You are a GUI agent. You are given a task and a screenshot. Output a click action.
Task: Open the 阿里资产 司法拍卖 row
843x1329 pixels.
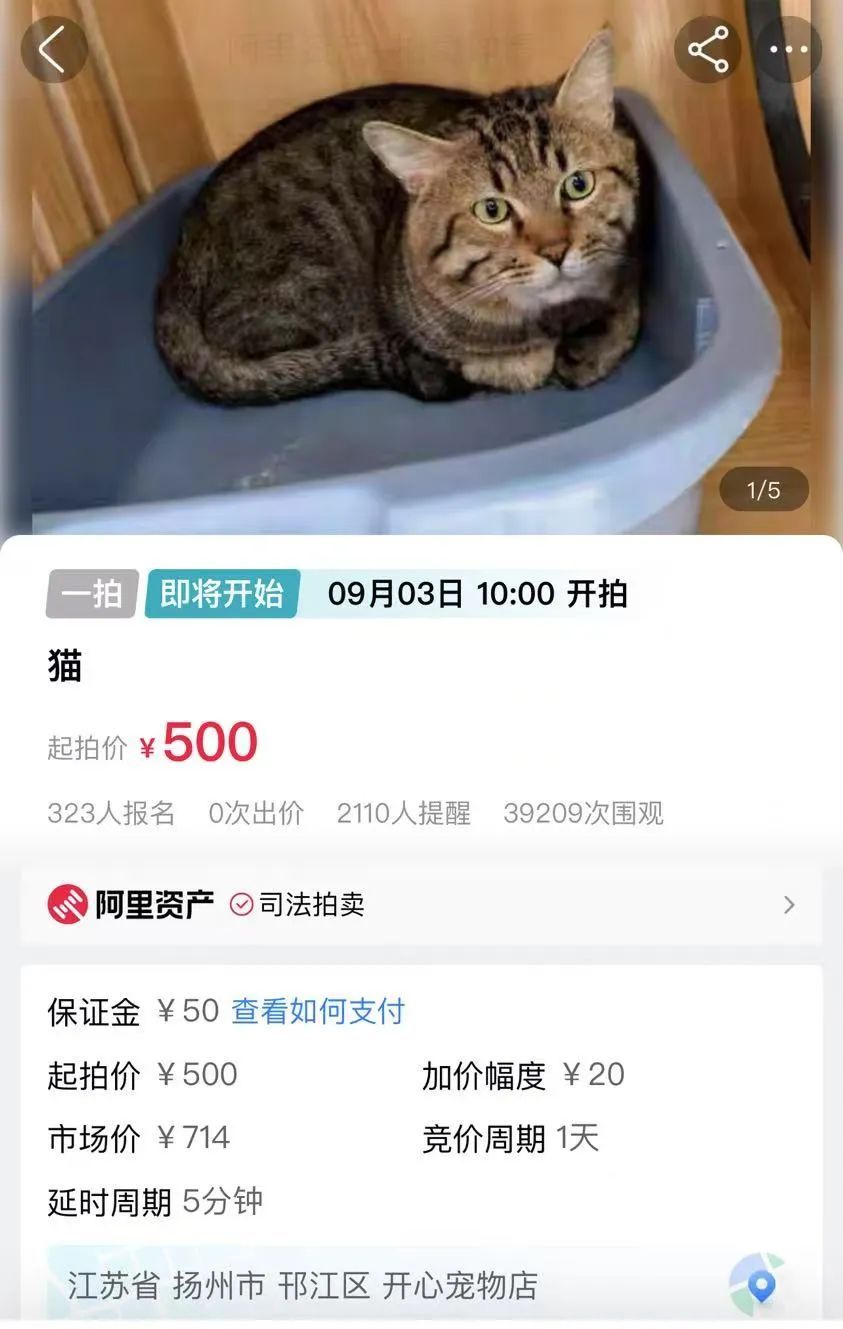pyautogui.click(x=421, y=905)
